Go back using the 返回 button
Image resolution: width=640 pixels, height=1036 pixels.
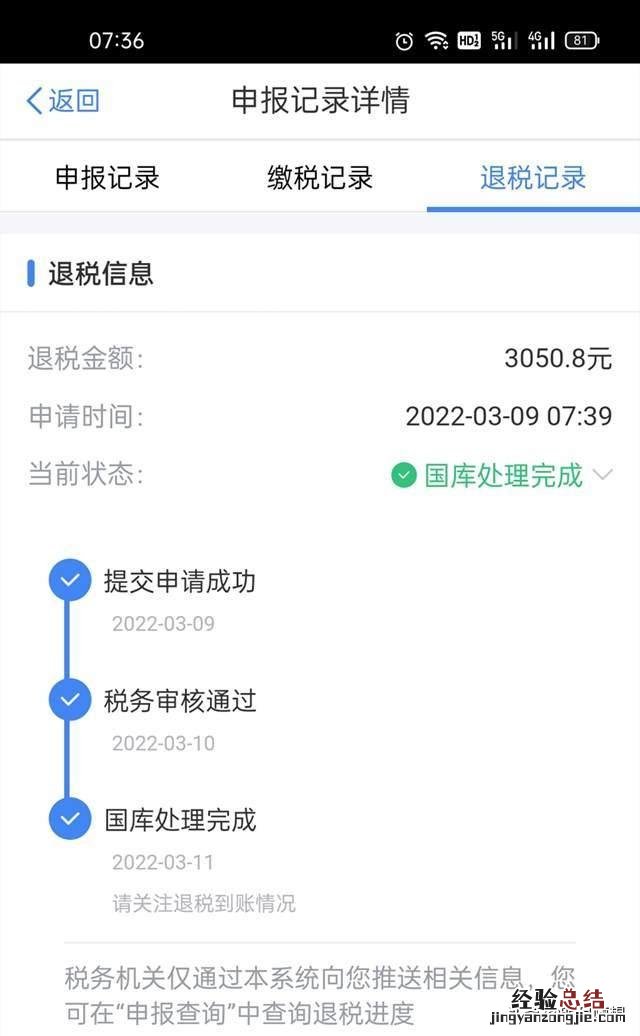(x=62, y=100)
